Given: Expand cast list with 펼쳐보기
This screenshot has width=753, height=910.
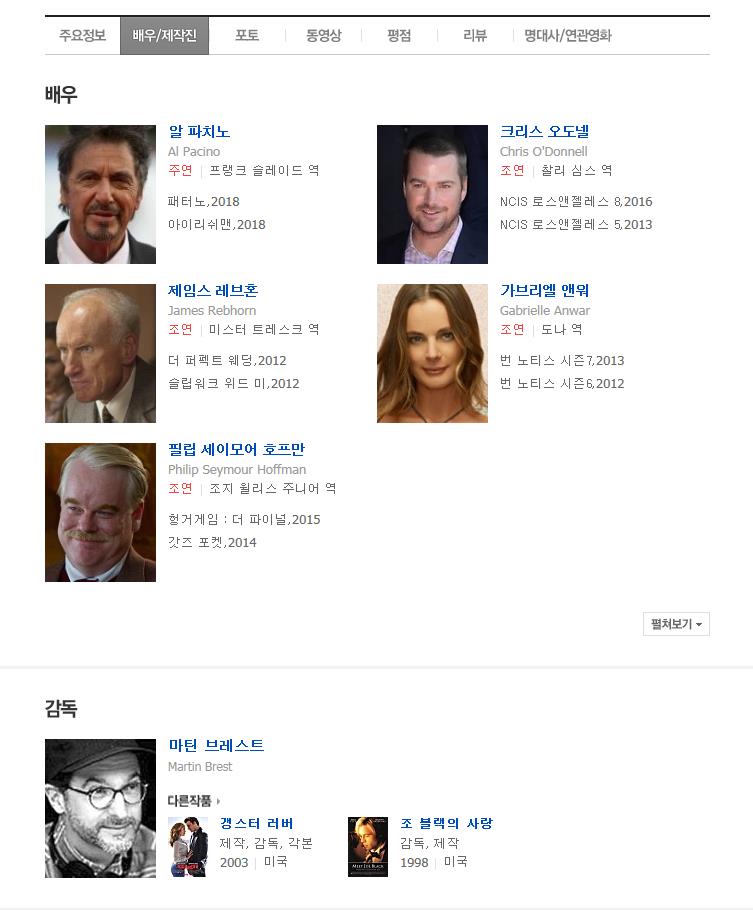Looking at the screenshot, I should (x=676, y=624).
